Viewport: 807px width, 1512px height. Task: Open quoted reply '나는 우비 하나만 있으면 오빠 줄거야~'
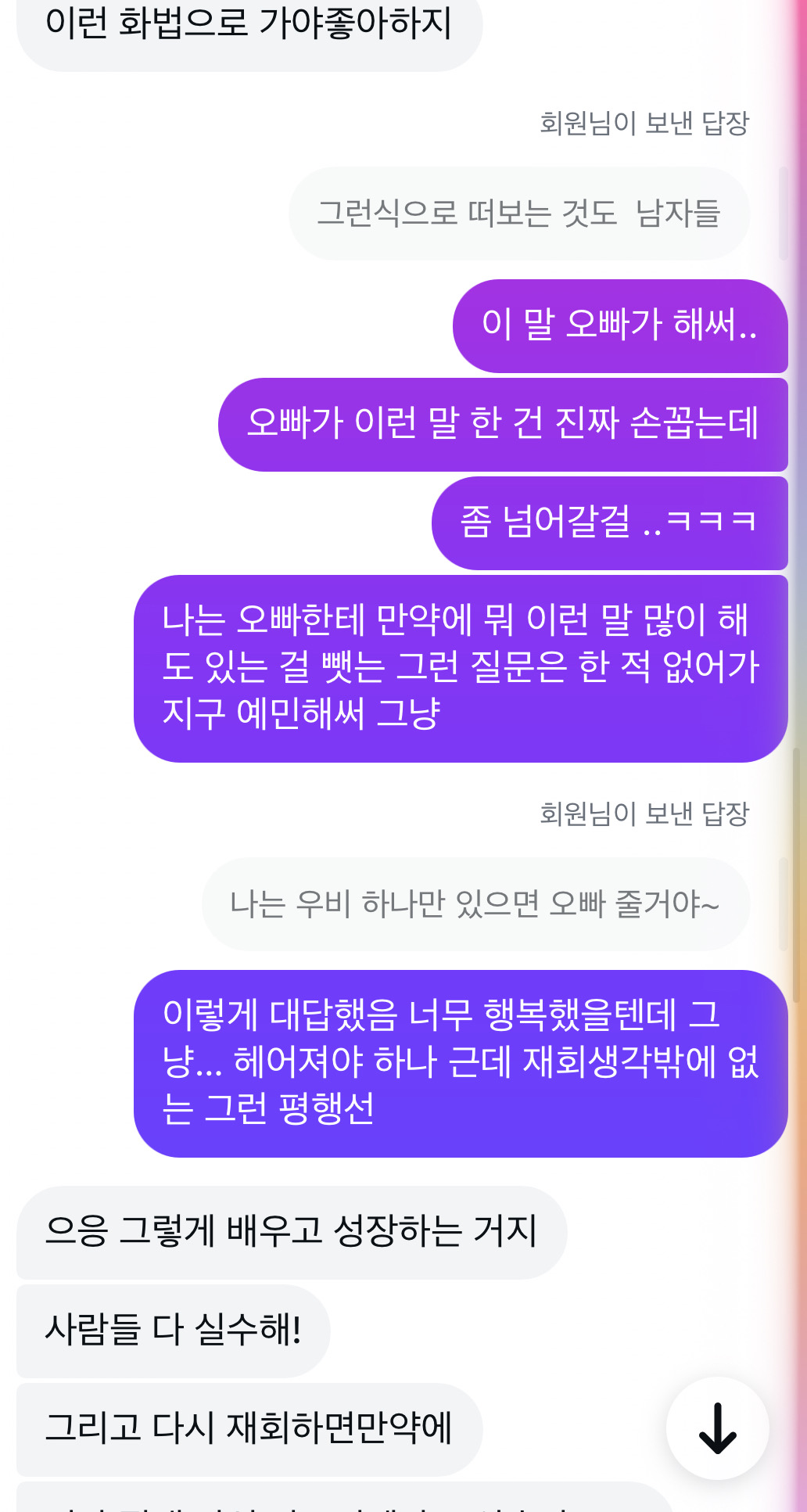pyautogui.click(x=475, y=904)
